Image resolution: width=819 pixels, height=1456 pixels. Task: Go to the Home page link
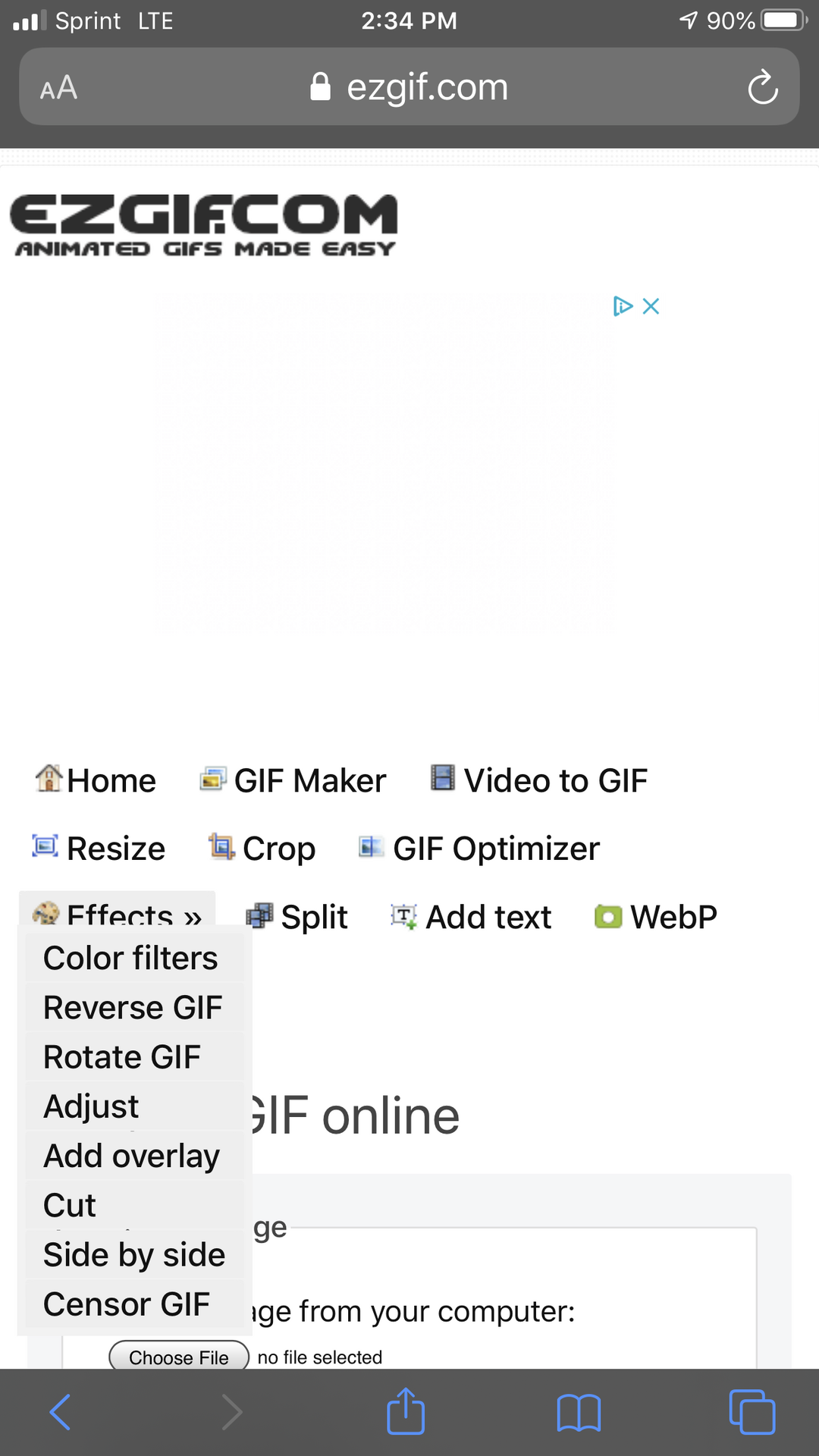(96, 780)
